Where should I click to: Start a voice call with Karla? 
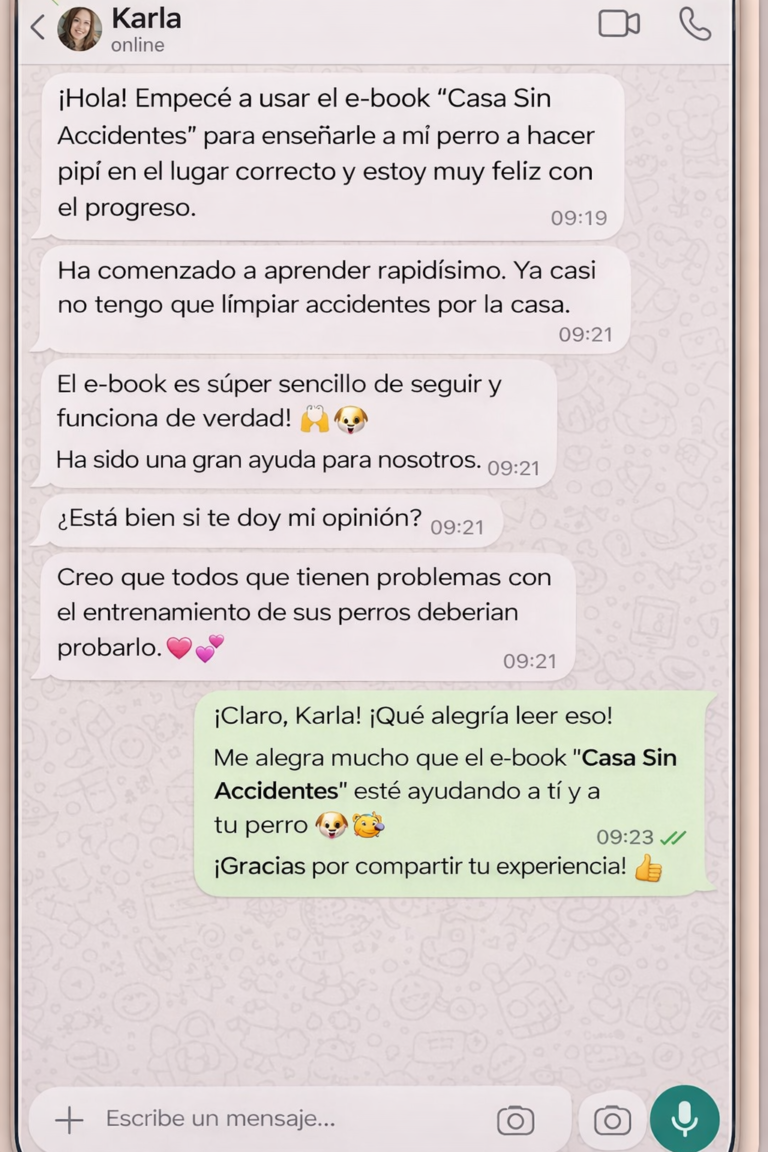pos(695,24)
